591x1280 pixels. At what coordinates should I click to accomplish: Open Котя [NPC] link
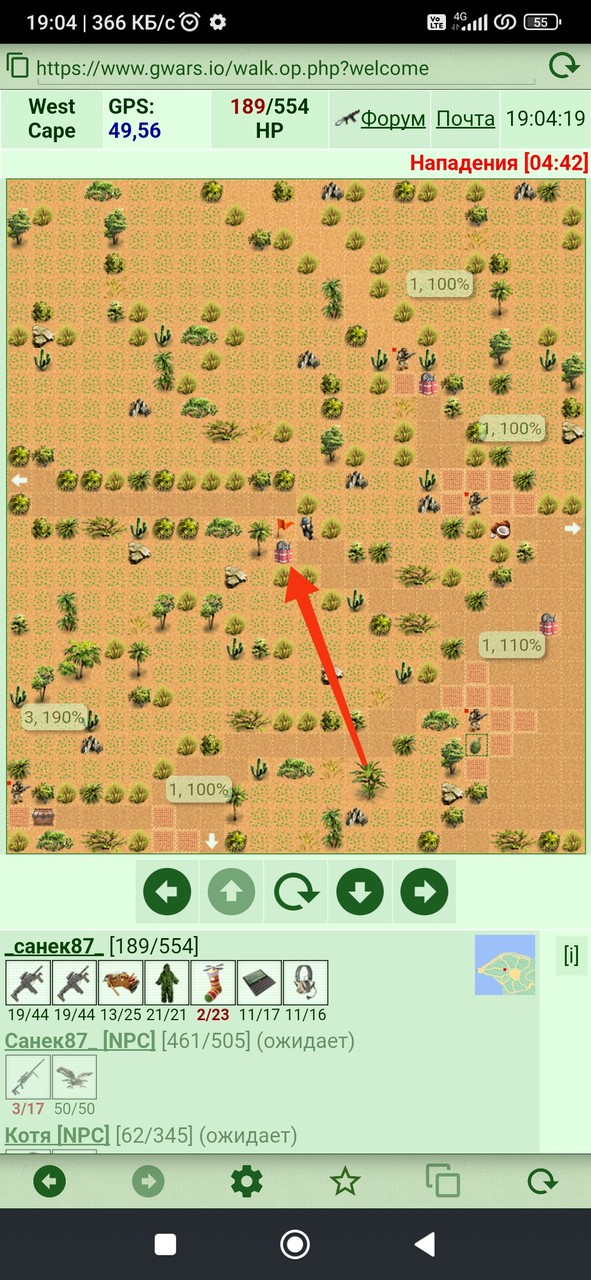click(x=58, y=1135)
